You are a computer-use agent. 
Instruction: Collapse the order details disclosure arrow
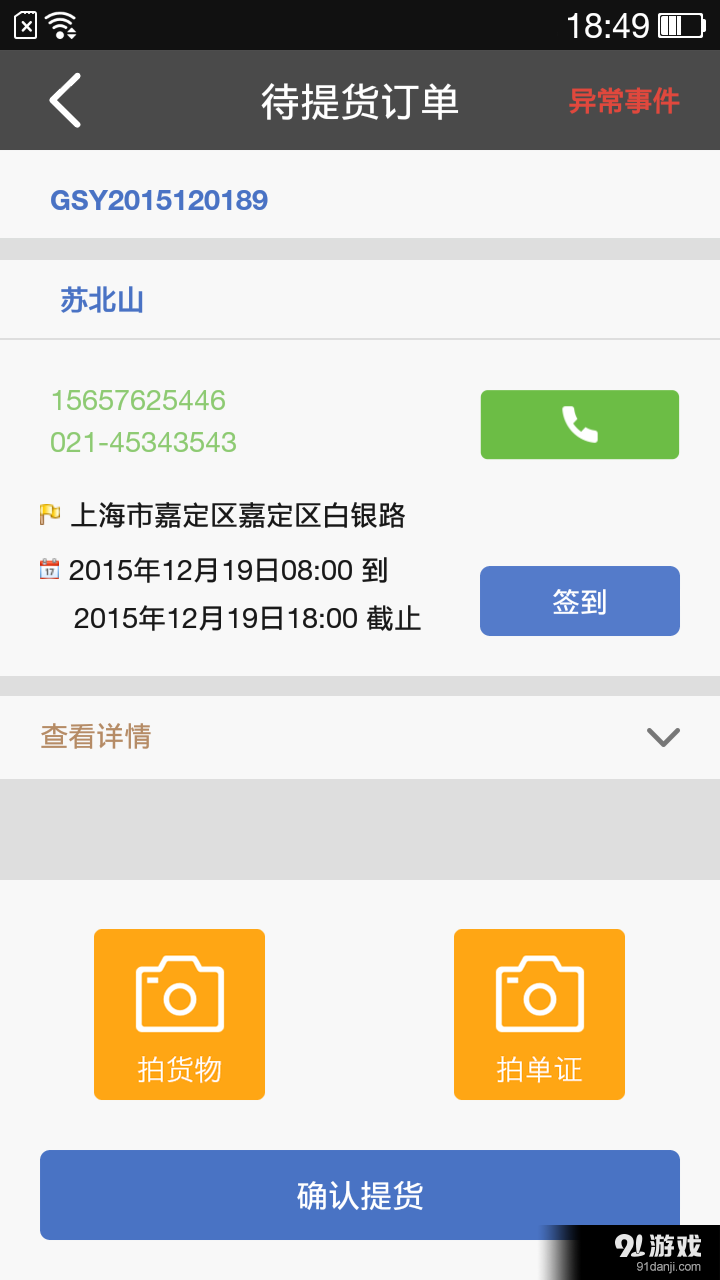pos(662,737)
